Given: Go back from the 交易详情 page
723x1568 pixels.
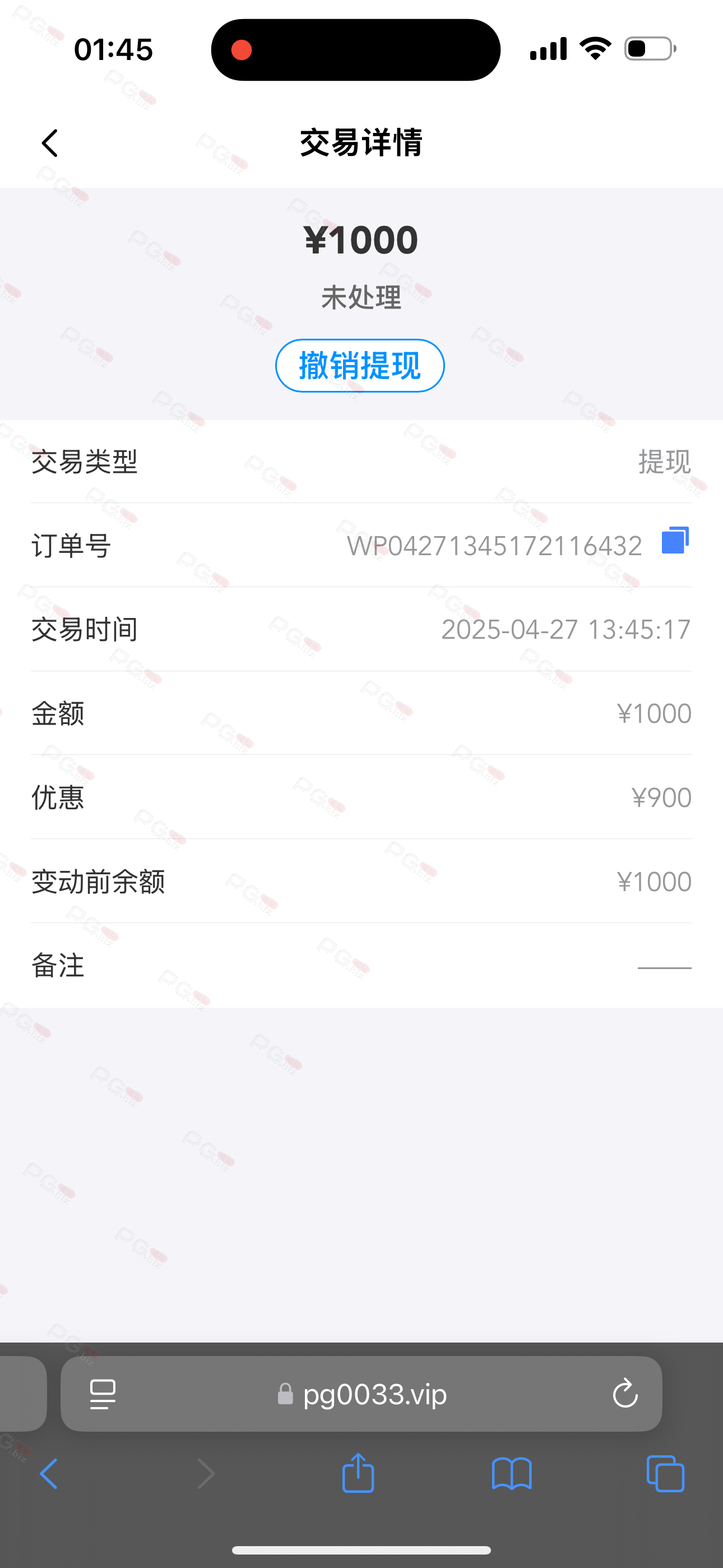Looking at the screenshot, I should click(x=50, y=143).
